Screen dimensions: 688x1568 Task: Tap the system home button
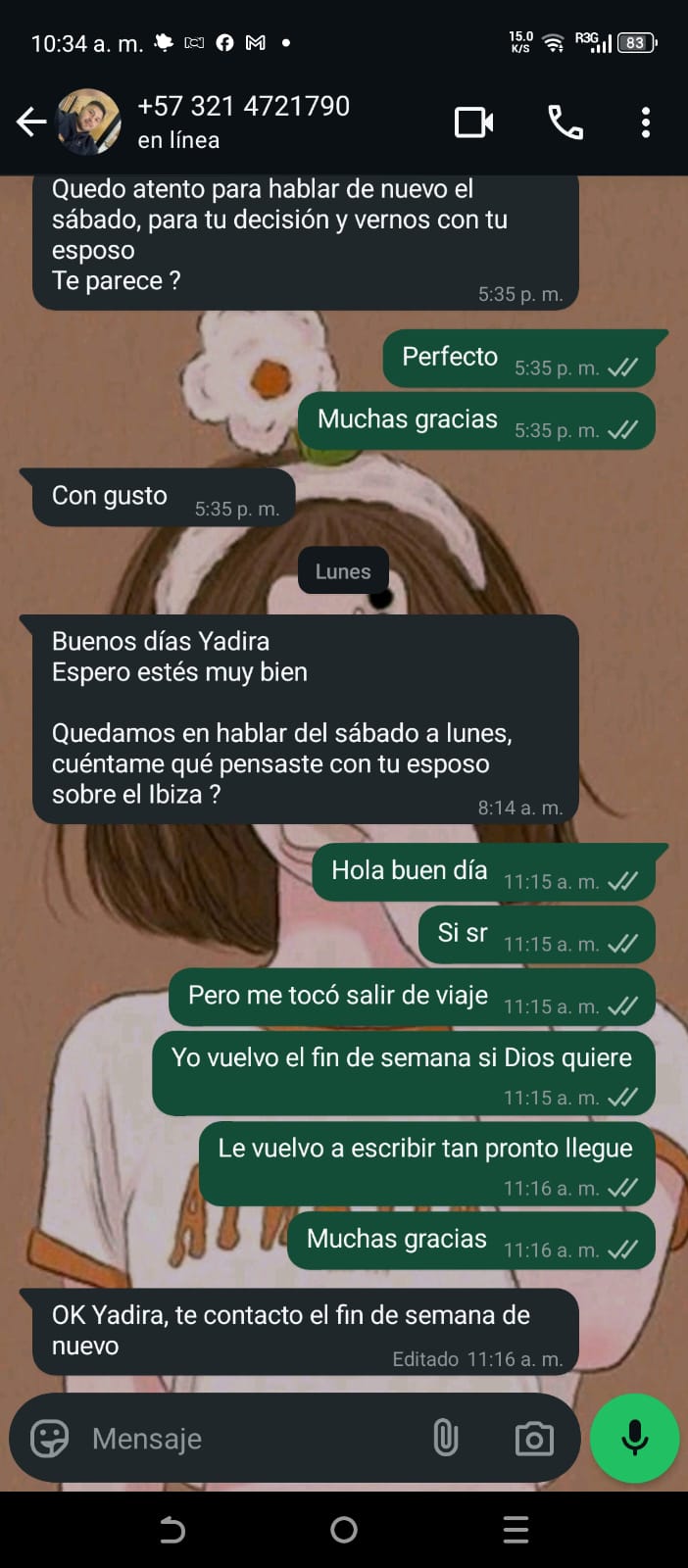(x=344, y=1530)
